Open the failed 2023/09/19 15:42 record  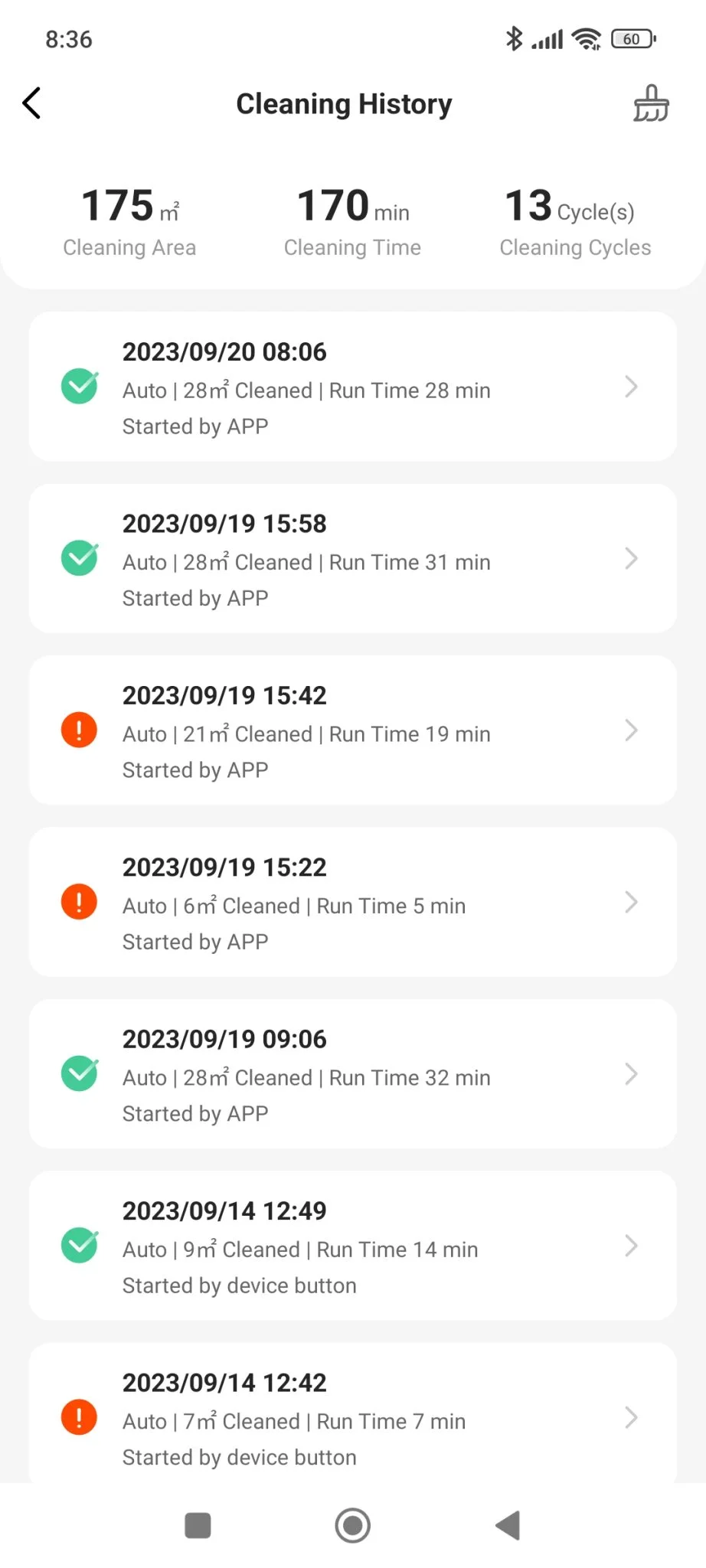click(x=353, y=730)
